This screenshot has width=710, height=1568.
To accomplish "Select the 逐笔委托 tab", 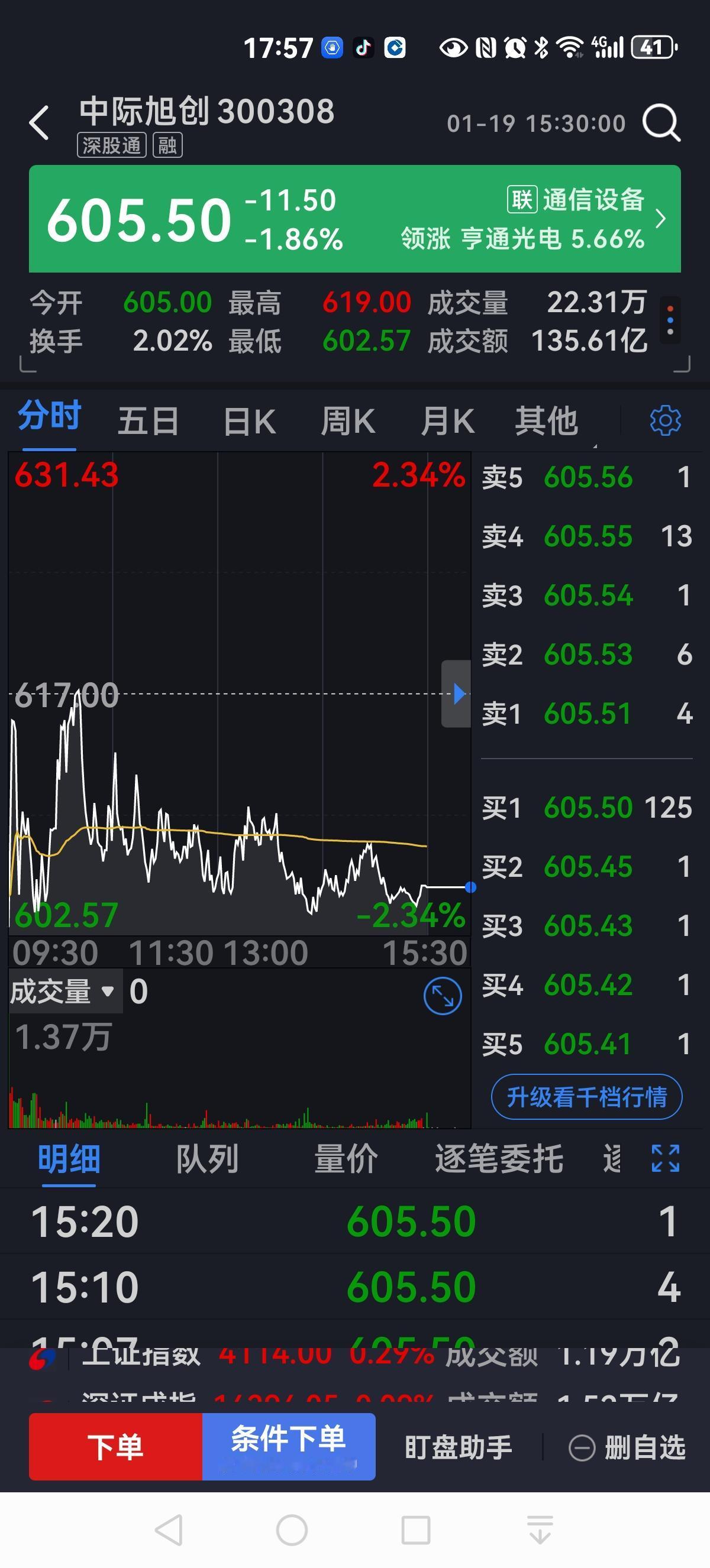I will [499, 1158].
